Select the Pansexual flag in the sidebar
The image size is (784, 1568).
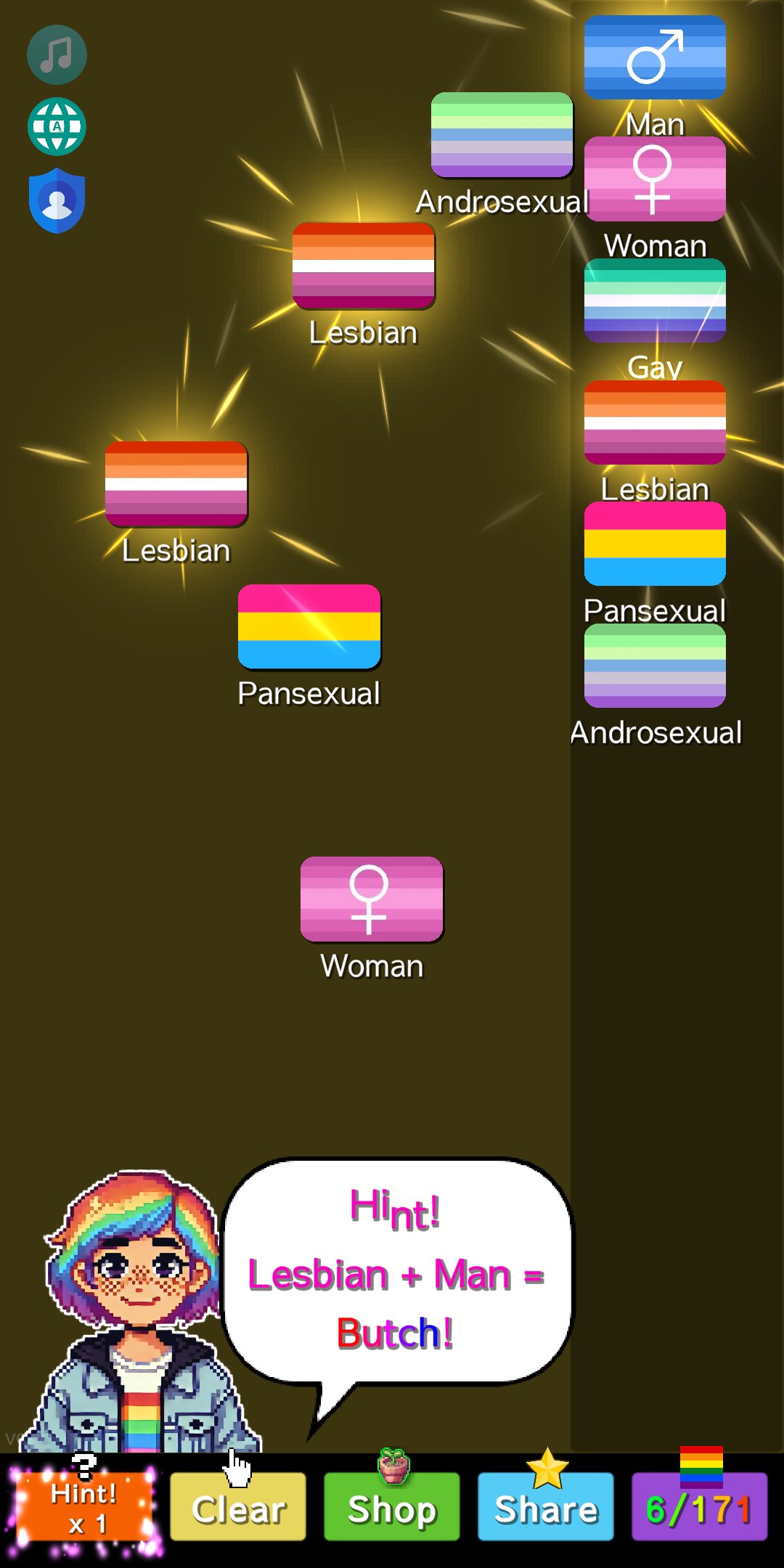[653, 543]
